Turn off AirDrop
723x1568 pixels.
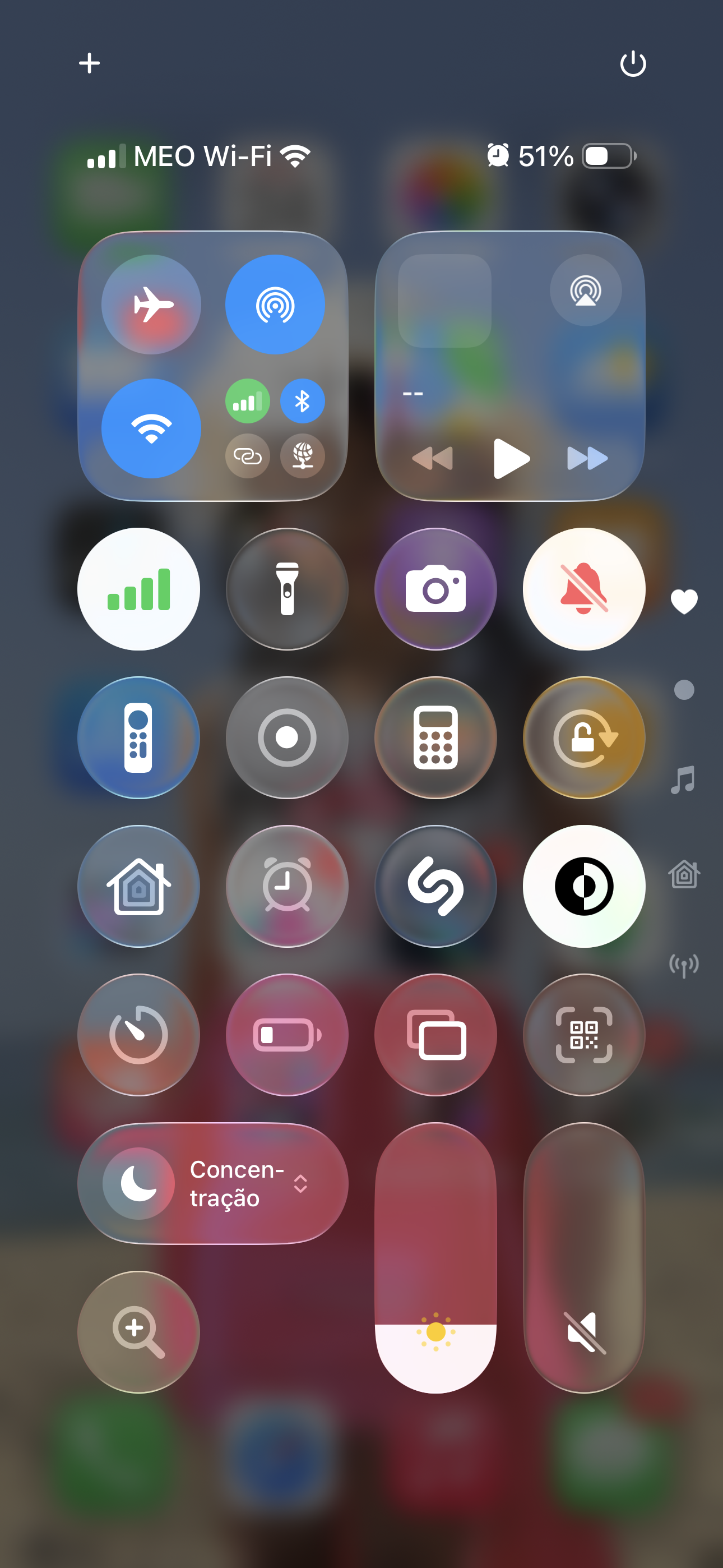click(275, 305)
